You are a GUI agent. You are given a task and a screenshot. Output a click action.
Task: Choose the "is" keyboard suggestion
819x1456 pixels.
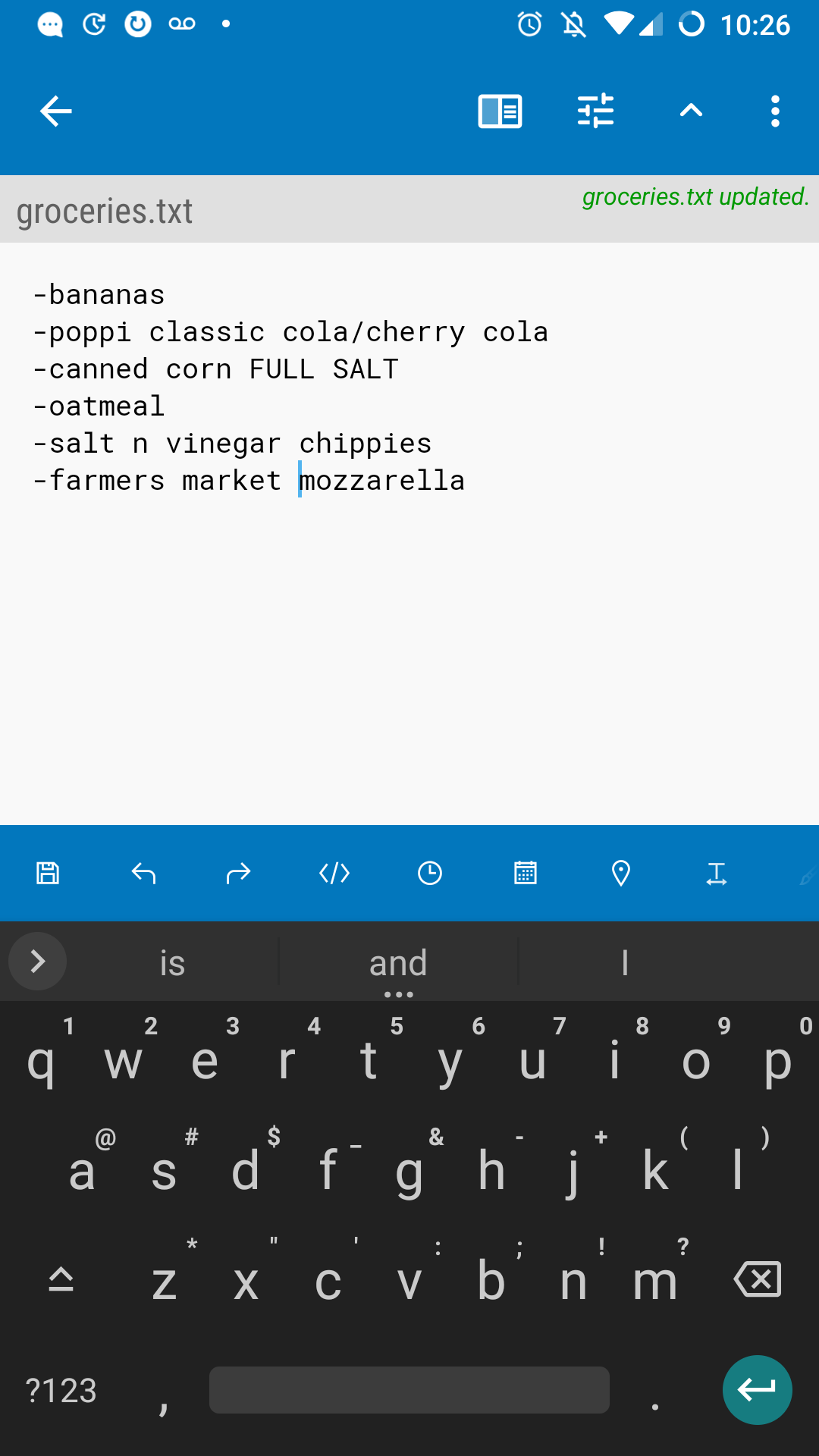[x=172, y=963]
